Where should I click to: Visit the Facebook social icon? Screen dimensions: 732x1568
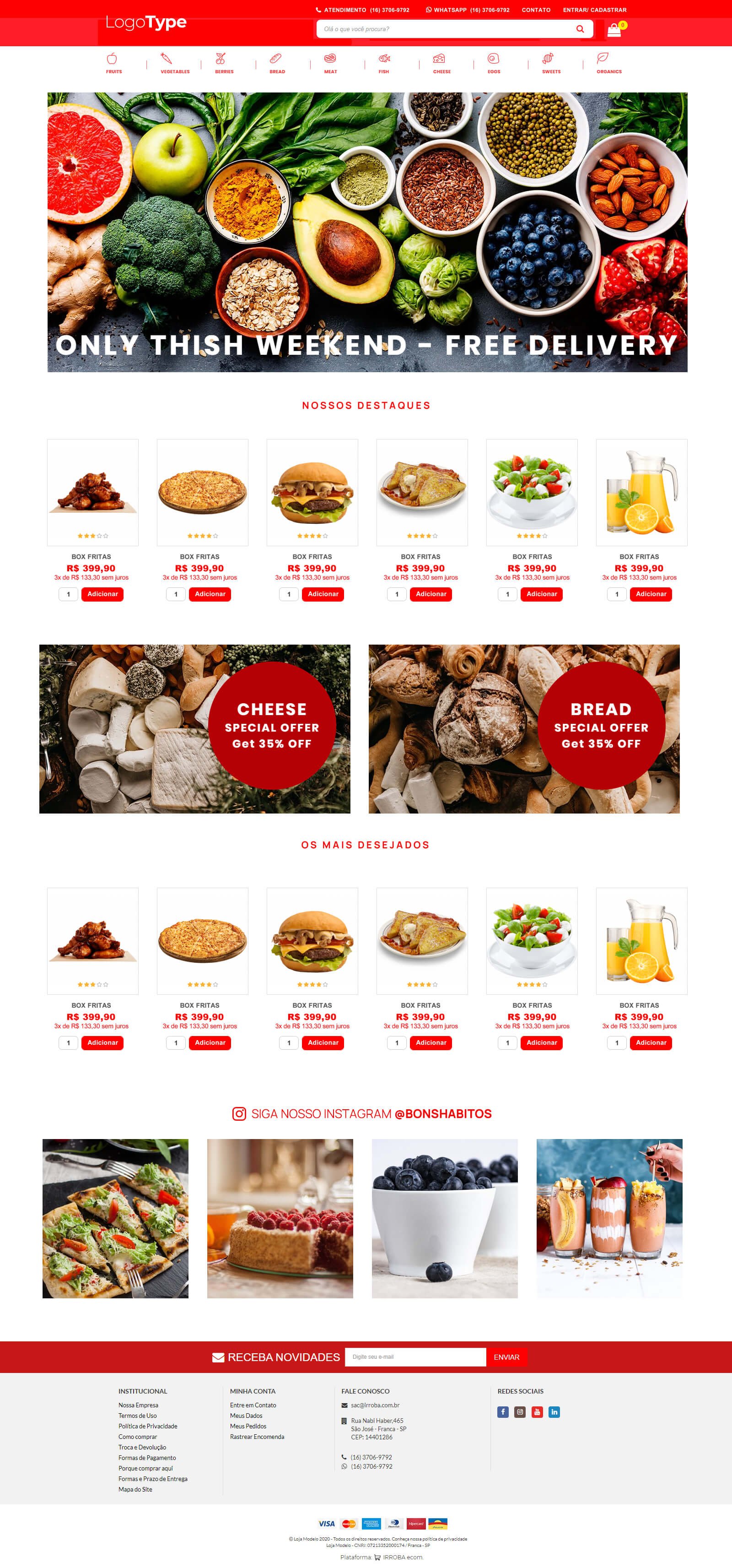[x=503, y=1411]
